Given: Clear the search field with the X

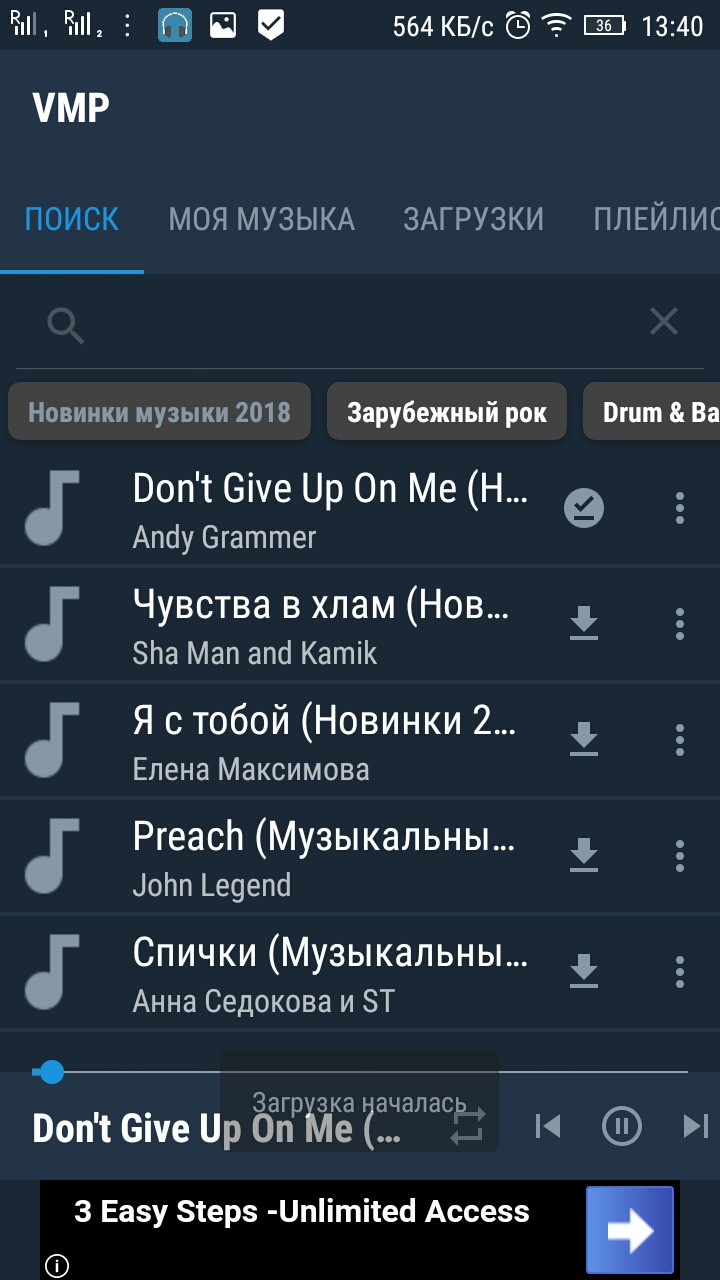Looking at the screenshot, I should [x=664, y=322].
